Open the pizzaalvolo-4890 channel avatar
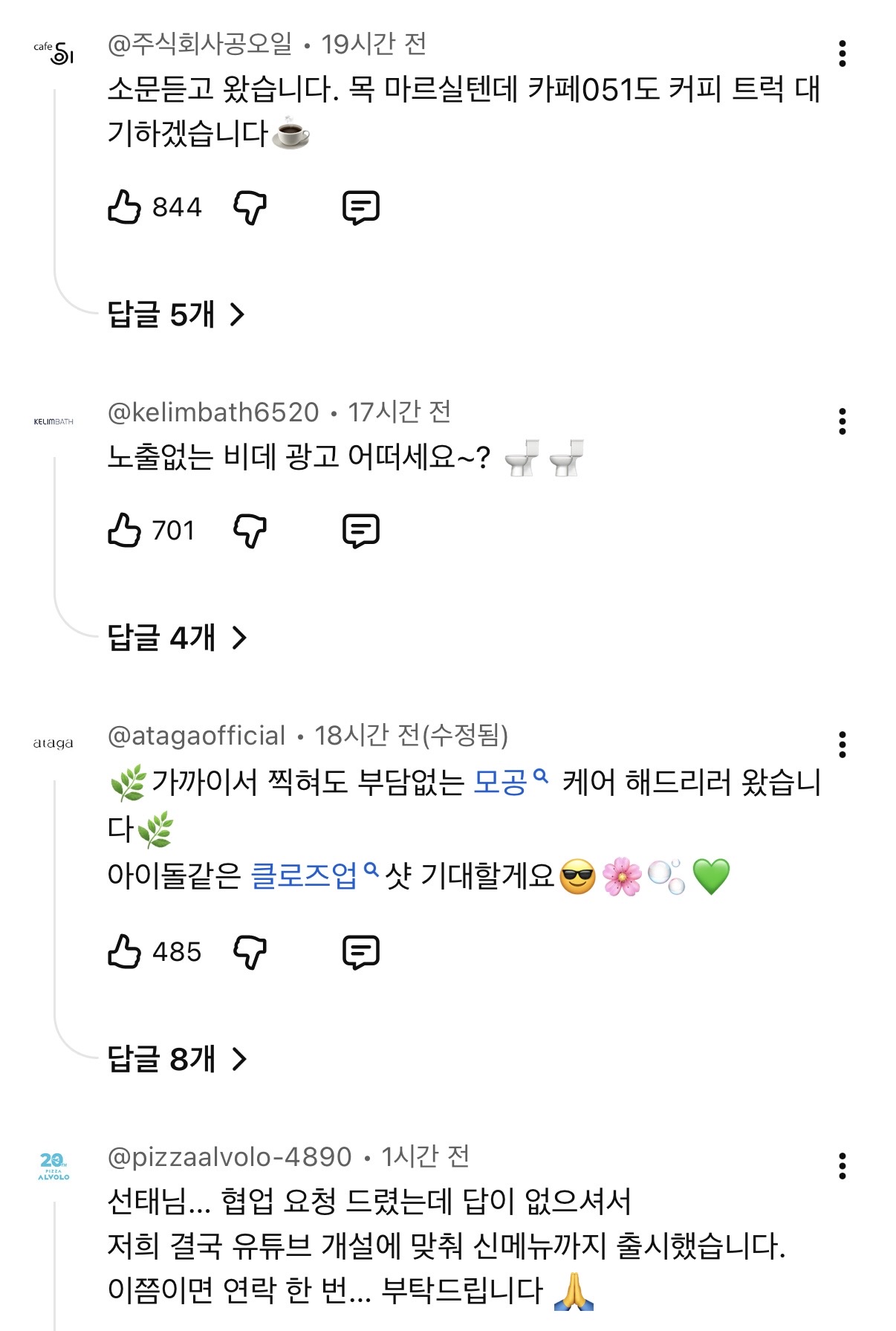 pyautogui.click(x=53, y=1166)
